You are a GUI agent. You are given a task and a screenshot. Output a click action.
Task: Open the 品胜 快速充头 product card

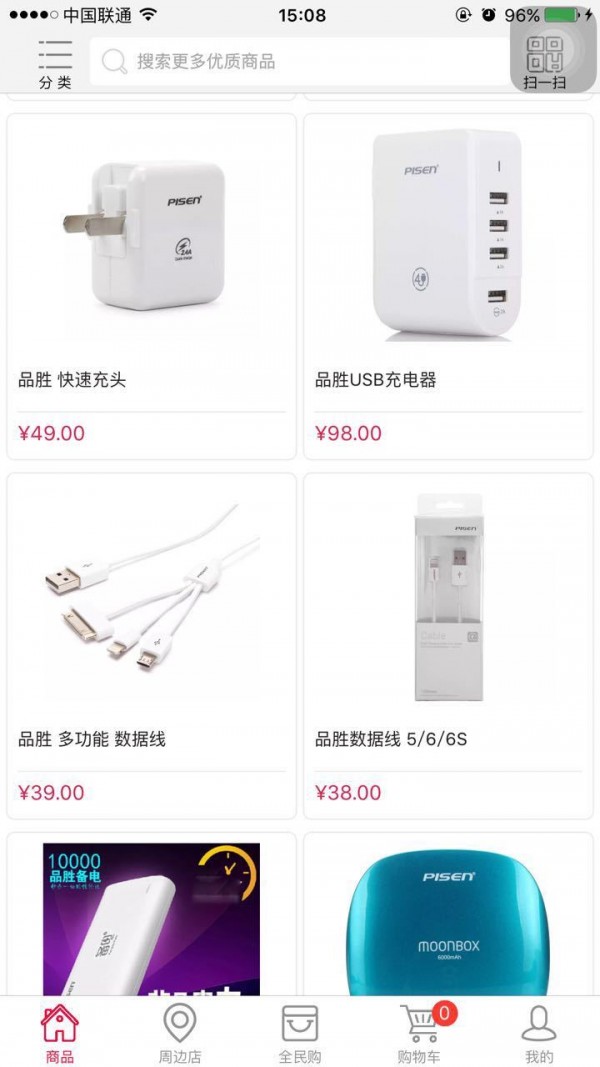tap(152, 285)
